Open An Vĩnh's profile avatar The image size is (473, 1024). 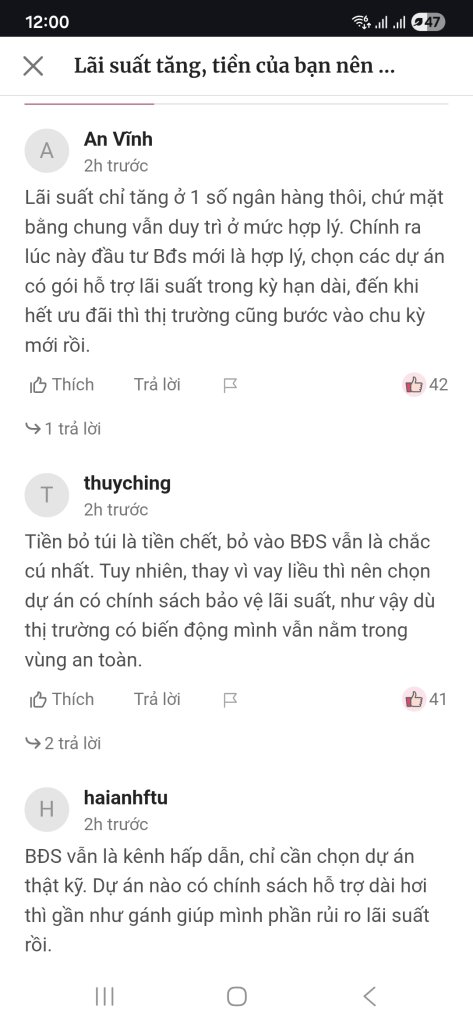(46, 151)
